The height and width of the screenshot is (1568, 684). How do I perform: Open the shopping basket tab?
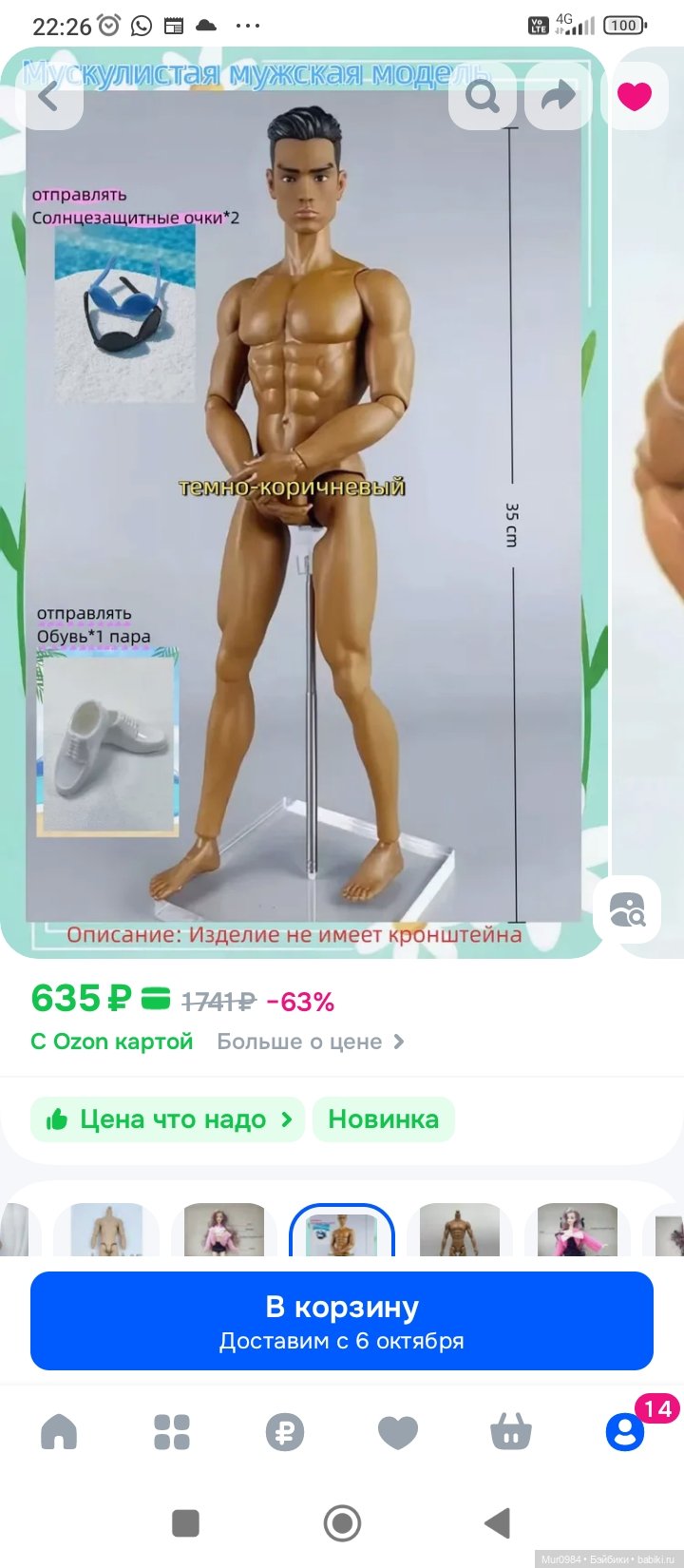(x=511, y=1431)
